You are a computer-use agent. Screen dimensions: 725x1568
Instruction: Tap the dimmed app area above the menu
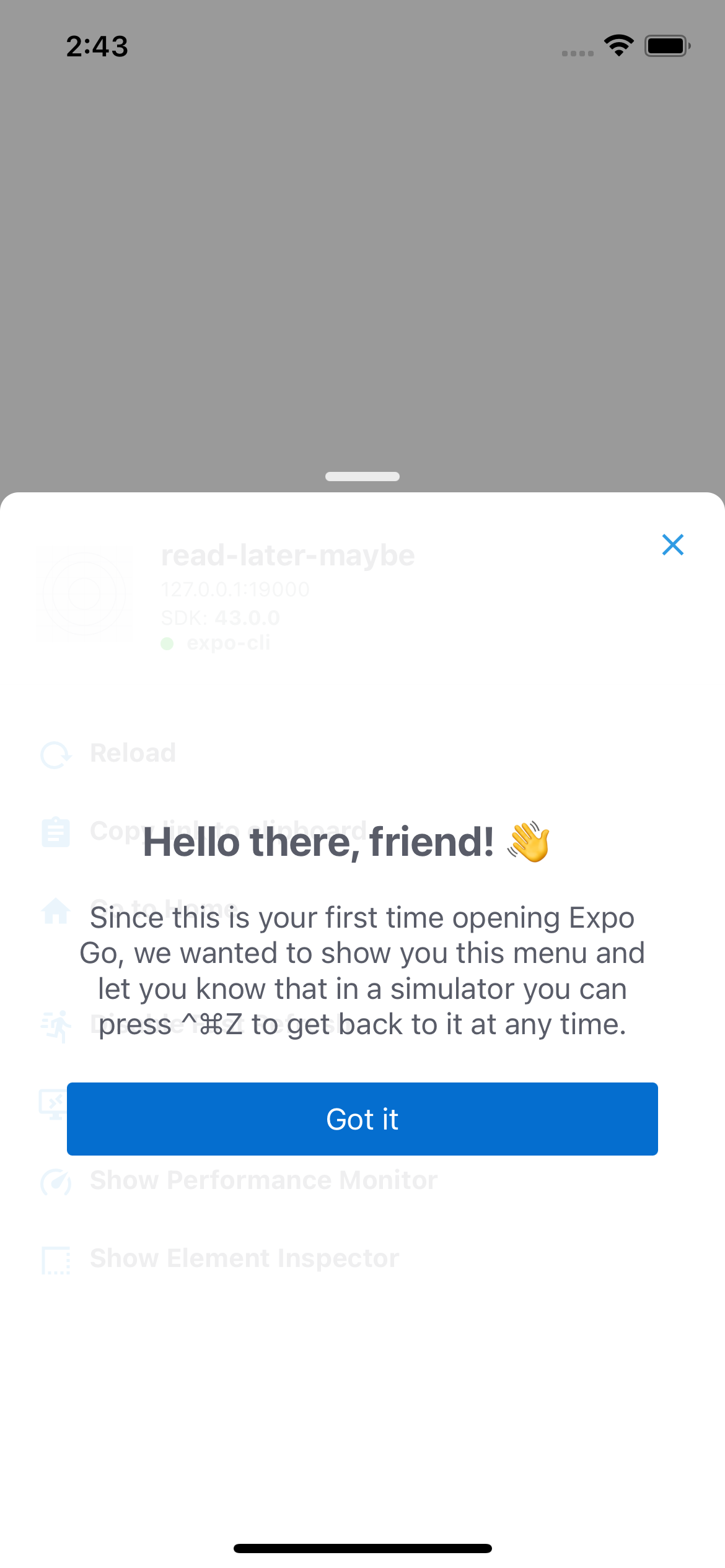click(362, 248)
